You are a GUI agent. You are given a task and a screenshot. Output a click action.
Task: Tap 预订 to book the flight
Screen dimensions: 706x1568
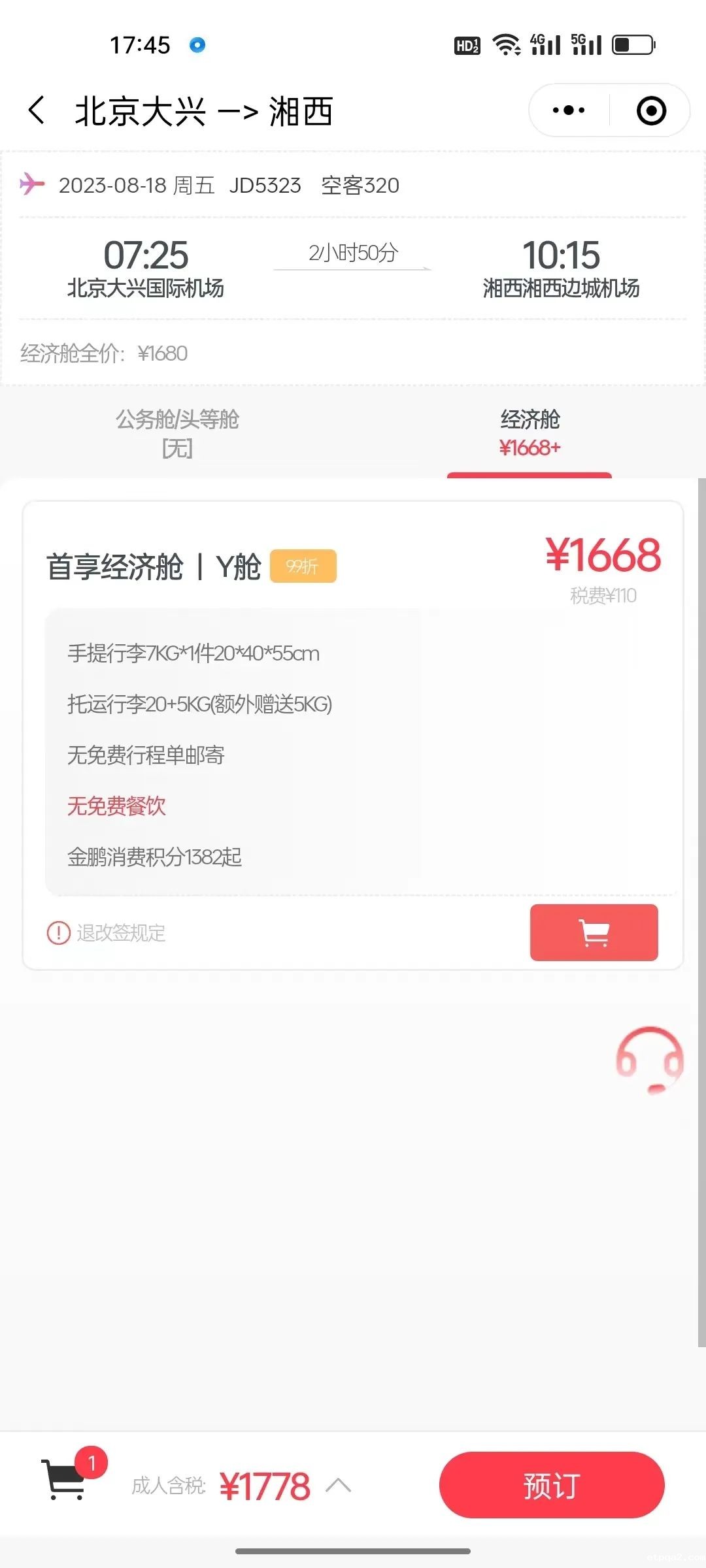[x=552, y=1485]
